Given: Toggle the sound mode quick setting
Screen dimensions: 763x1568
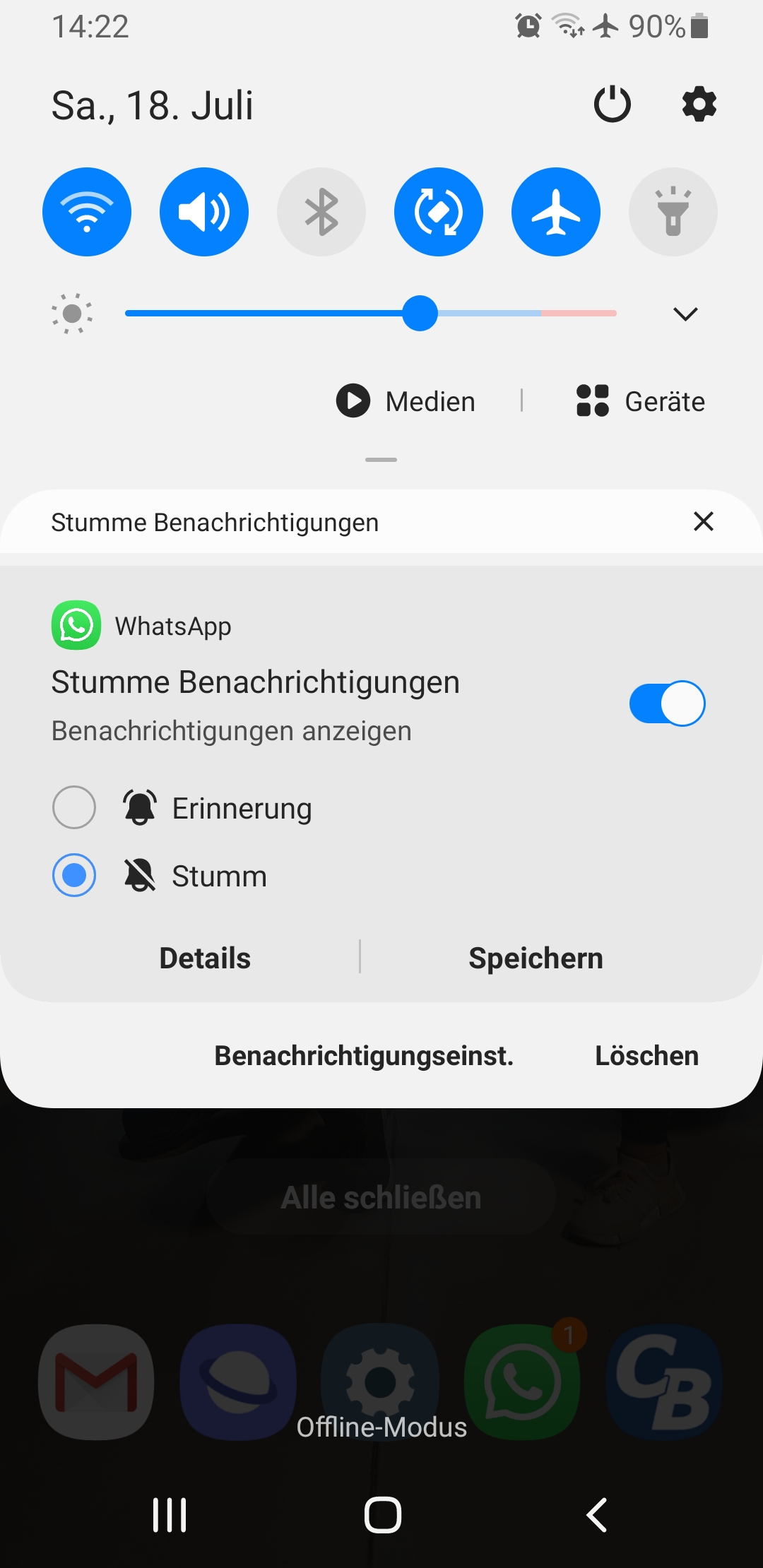Looking at the screenshot, I should pyautogui.click(x=204, y=212).
